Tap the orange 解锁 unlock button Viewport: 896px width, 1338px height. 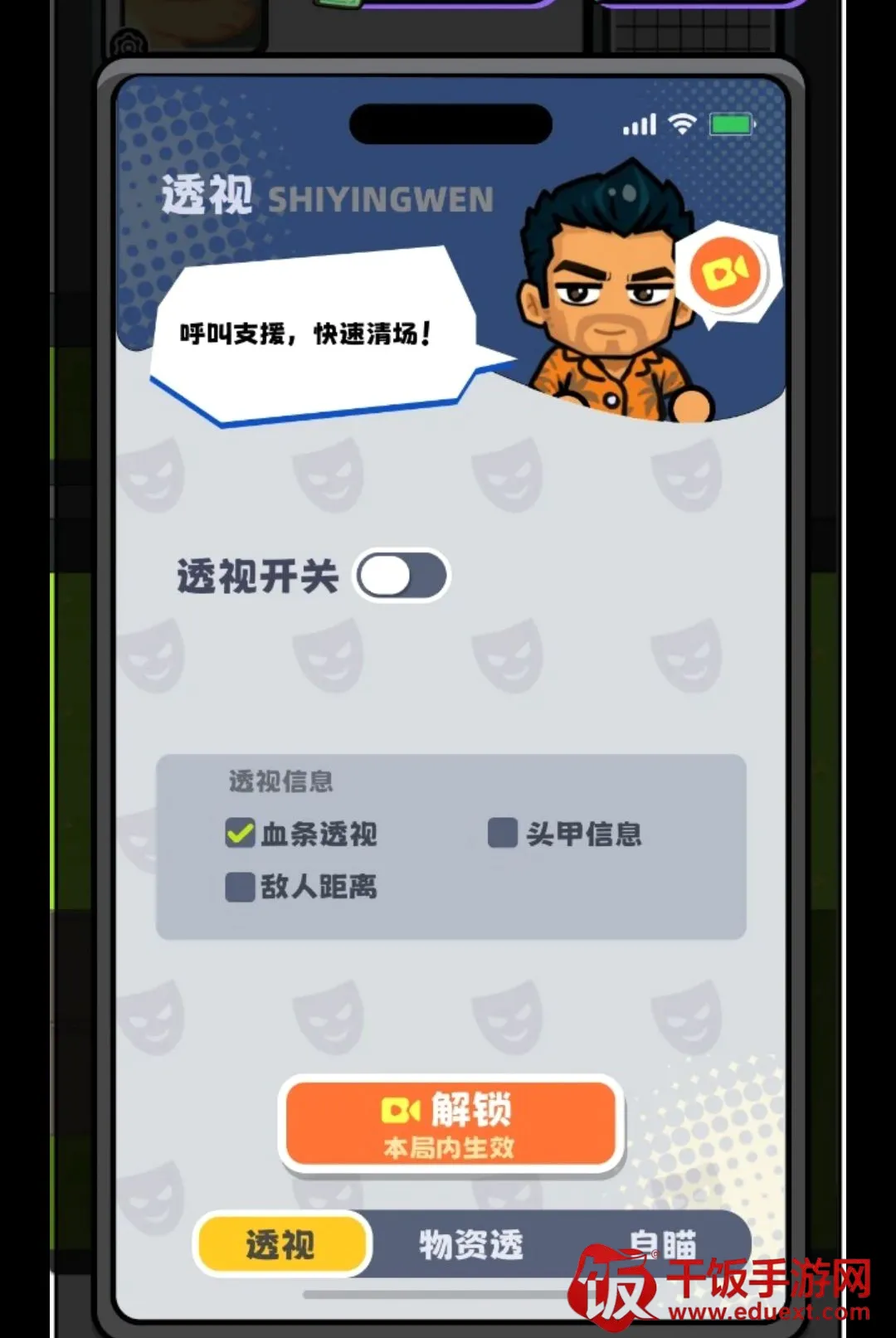pos(450,1125)
